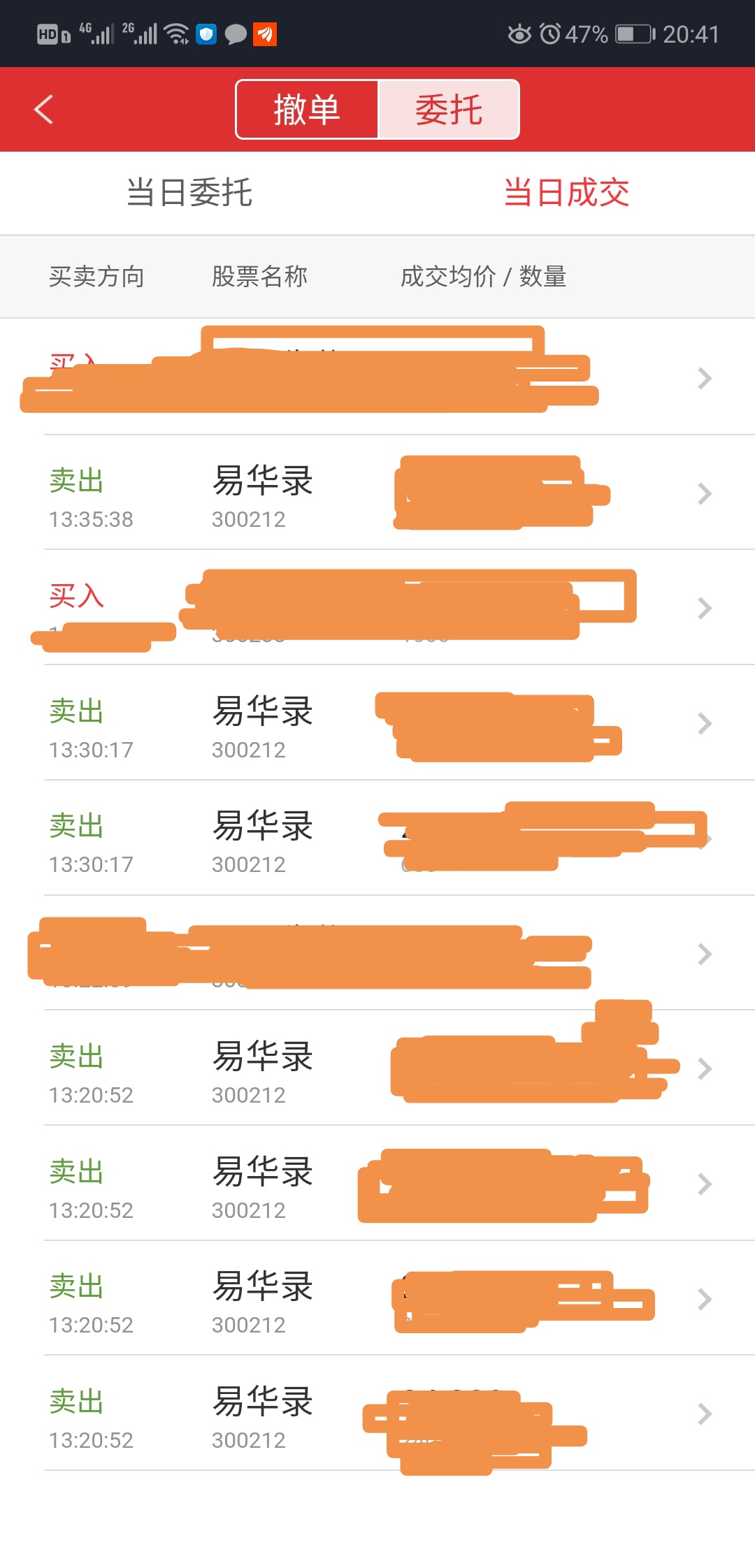Tap the back arrow on the red header
This screenshot has height=1568, width=755.
coord(43,109)
